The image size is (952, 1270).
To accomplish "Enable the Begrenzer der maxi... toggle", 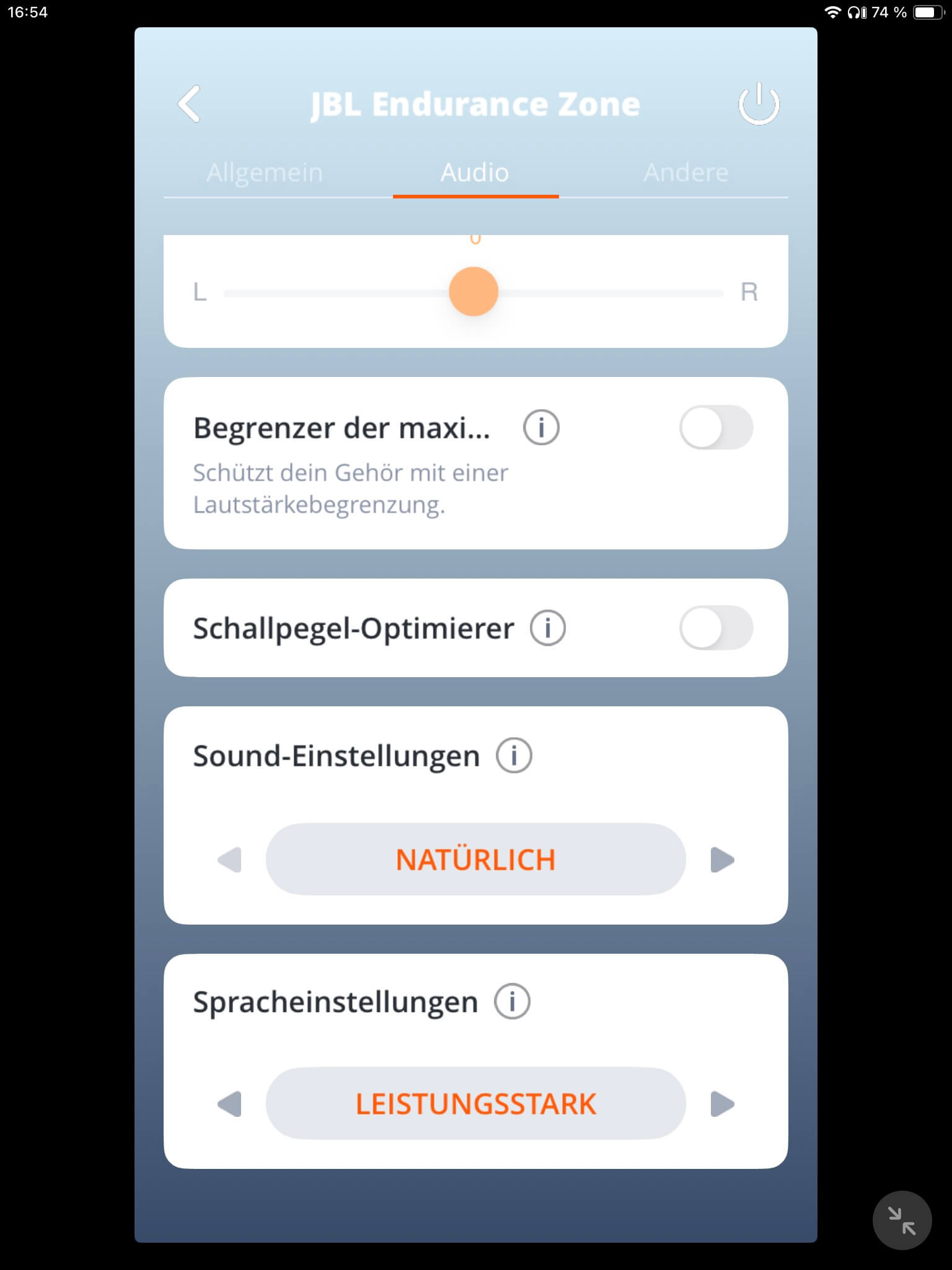I will tap(716, 427).
